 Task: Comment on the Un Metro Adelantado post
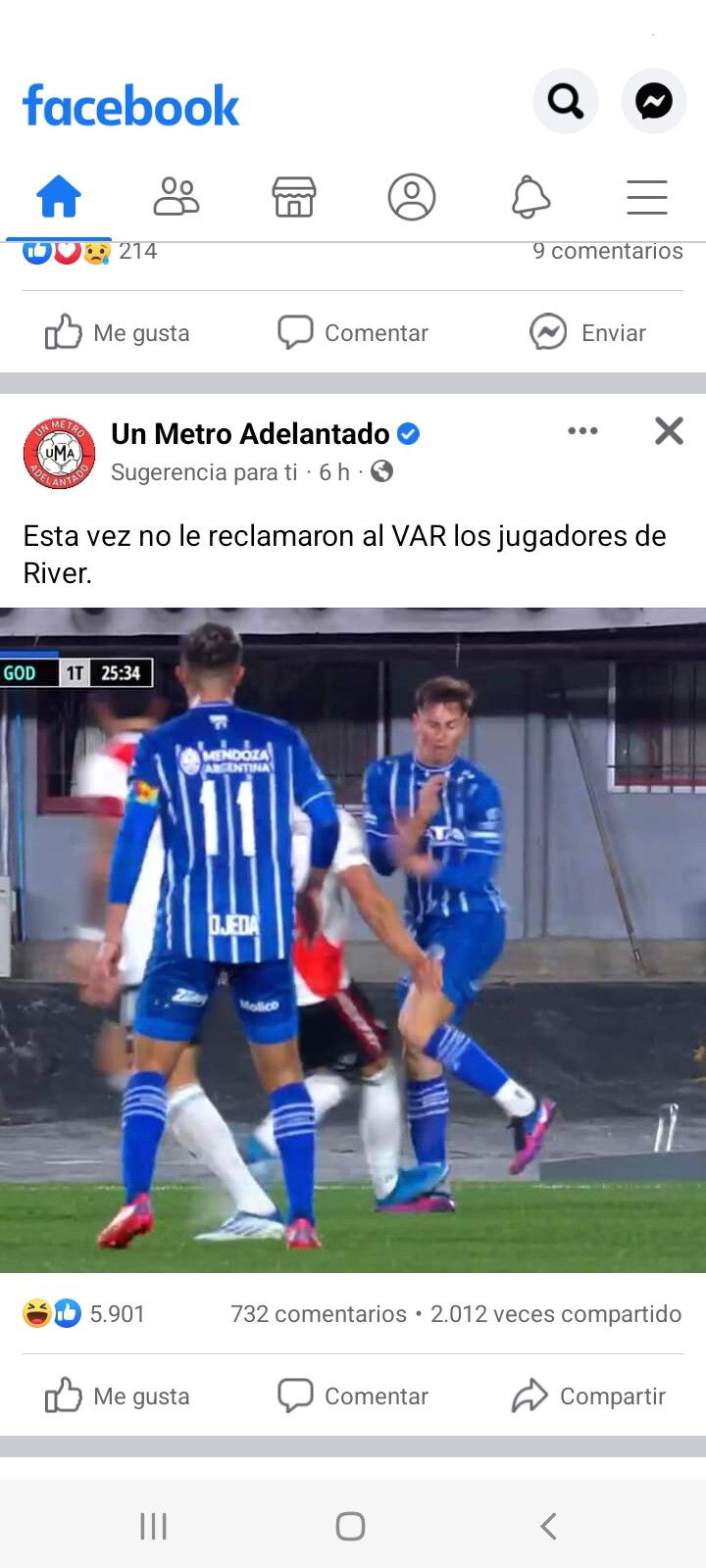(352, 1396)
